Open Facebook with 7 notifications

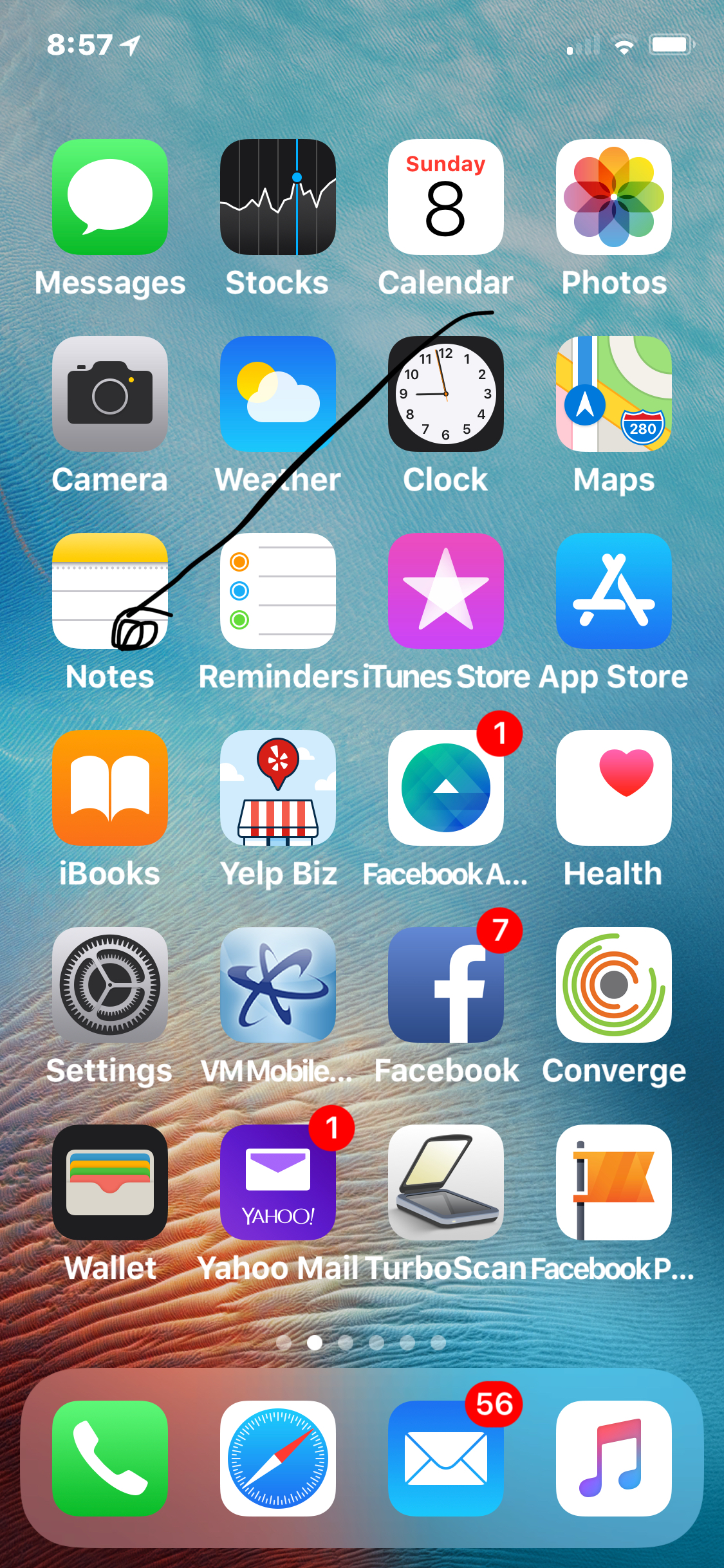tap(446, 985)
